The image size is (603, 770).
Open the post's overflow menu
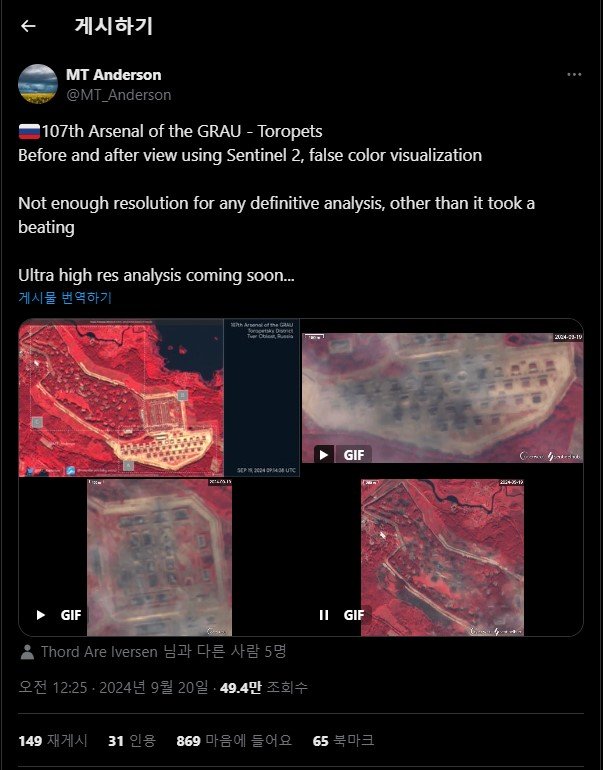574,75
